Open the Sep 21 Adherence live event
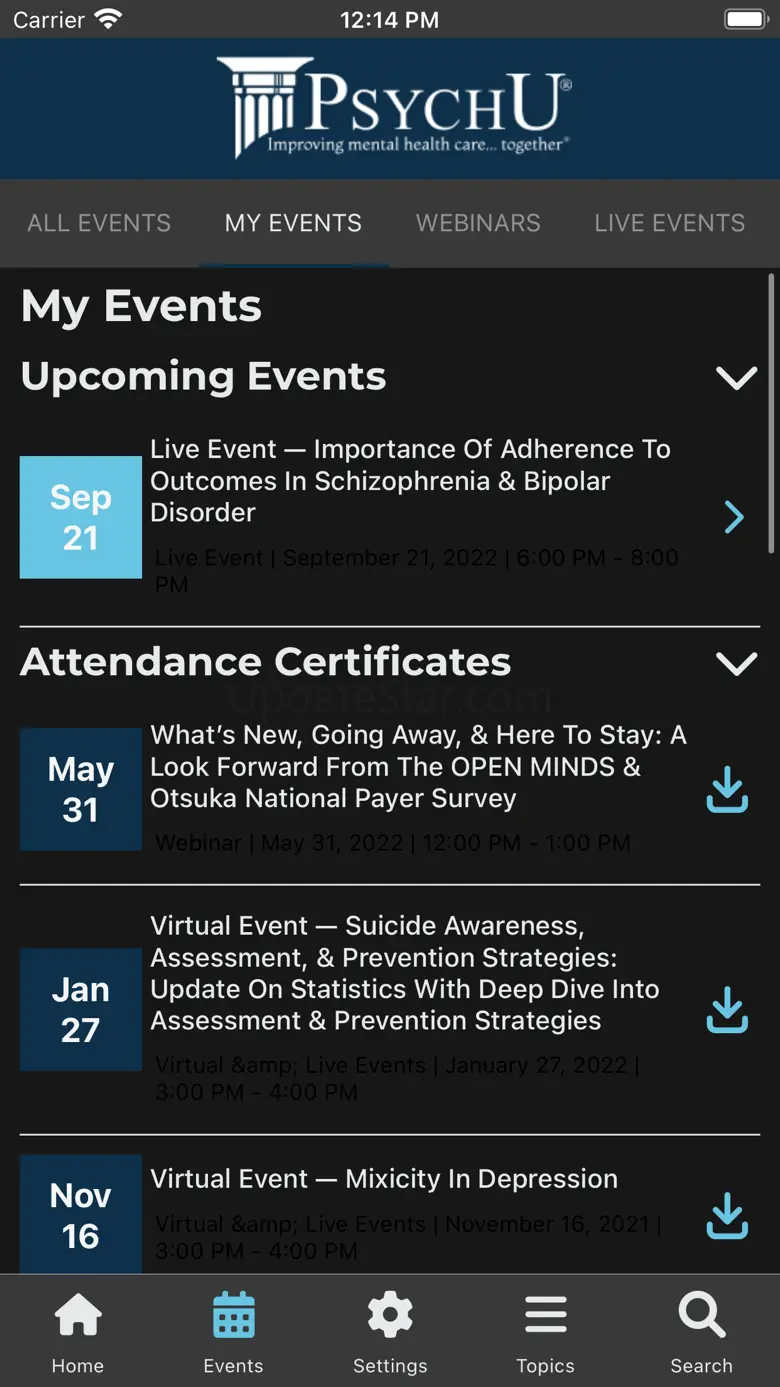Image resolution: width=780 pixels, height=1387 pixels. click(733, 517)
